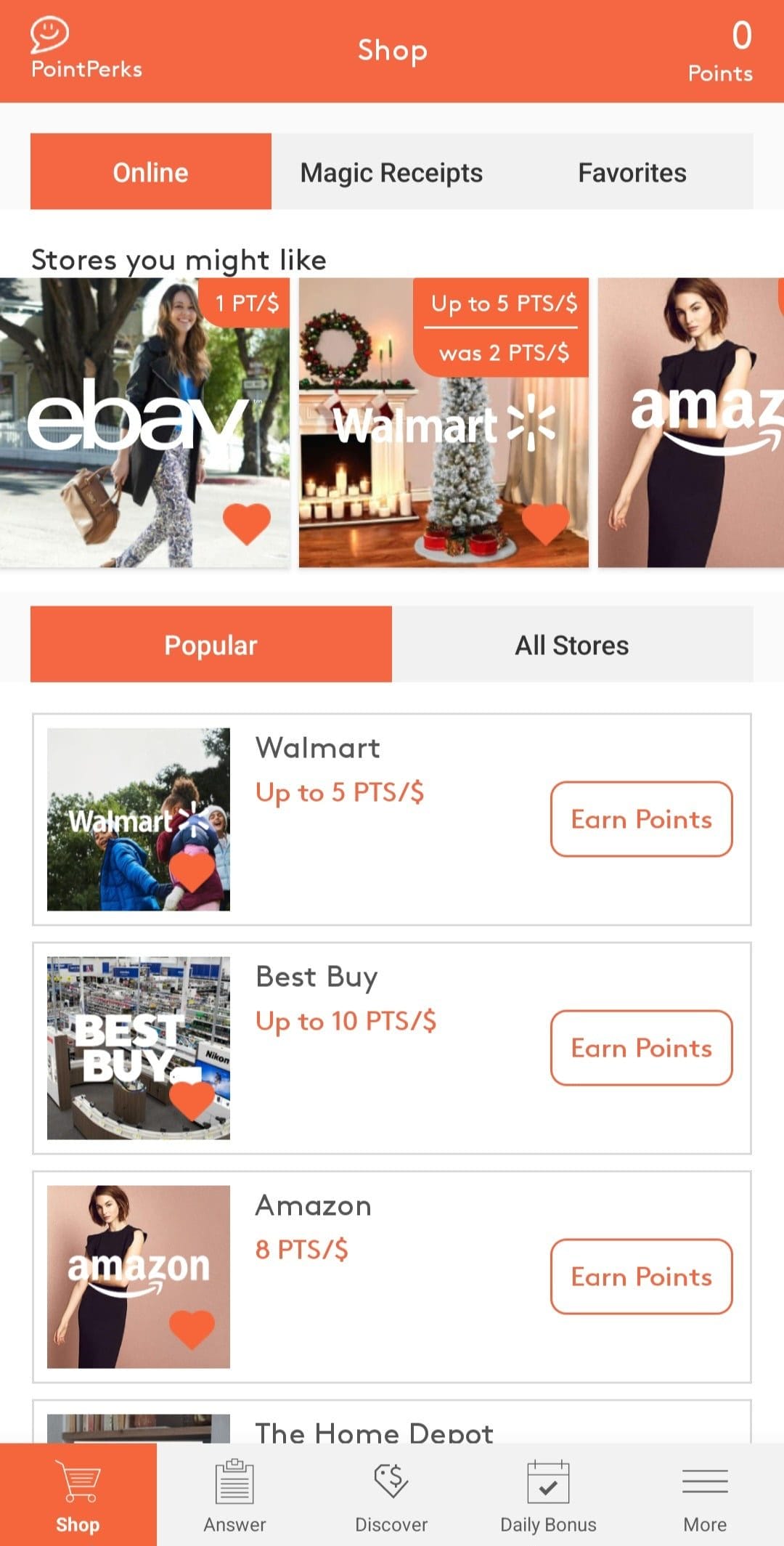Open the Amazon featured store tile

(691, 422)
